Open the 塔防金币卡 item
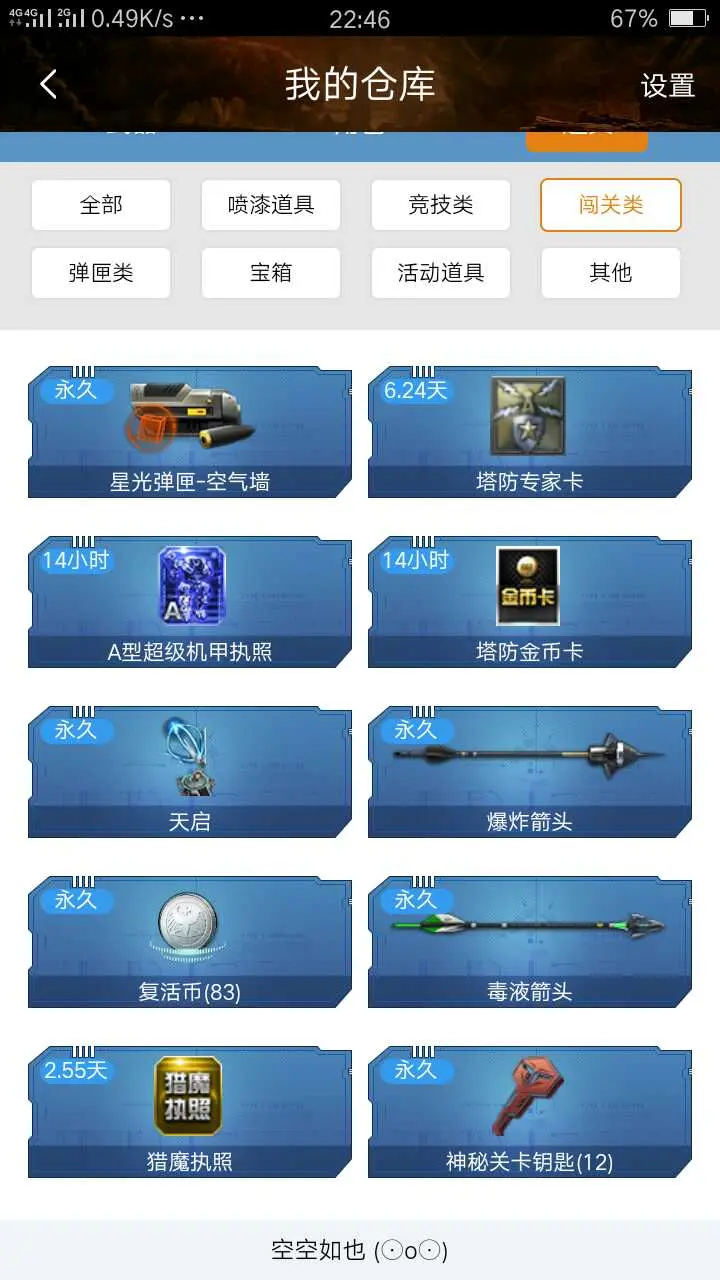Viewport: 720px width, 1280px height. 530,602
